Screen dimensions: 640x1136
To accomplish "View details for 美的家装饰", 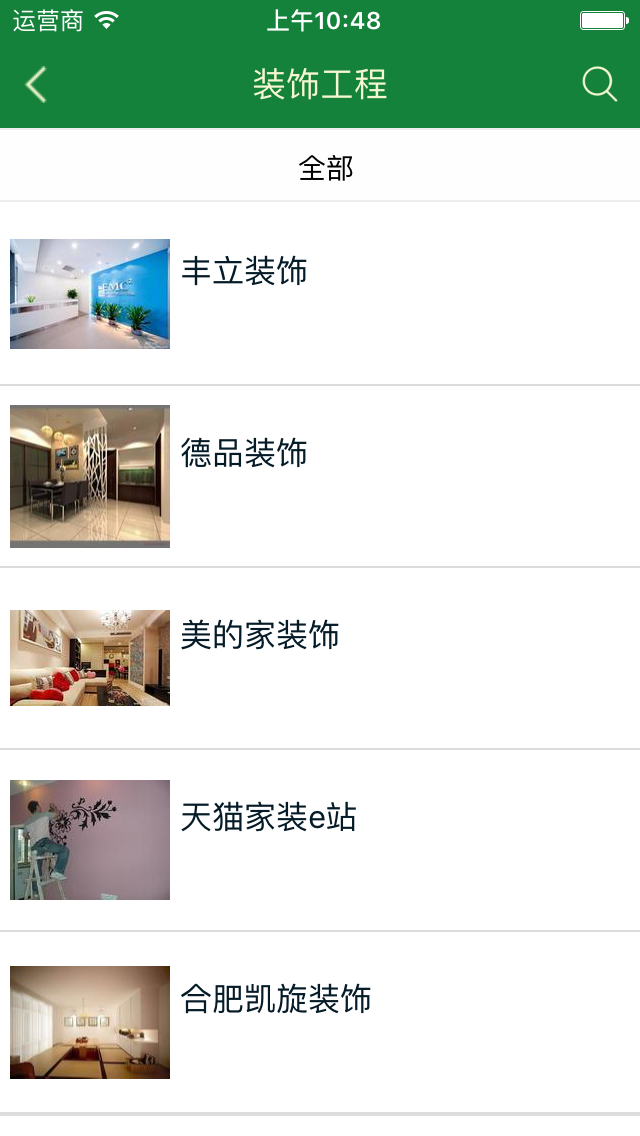I will tap(260, 636).
